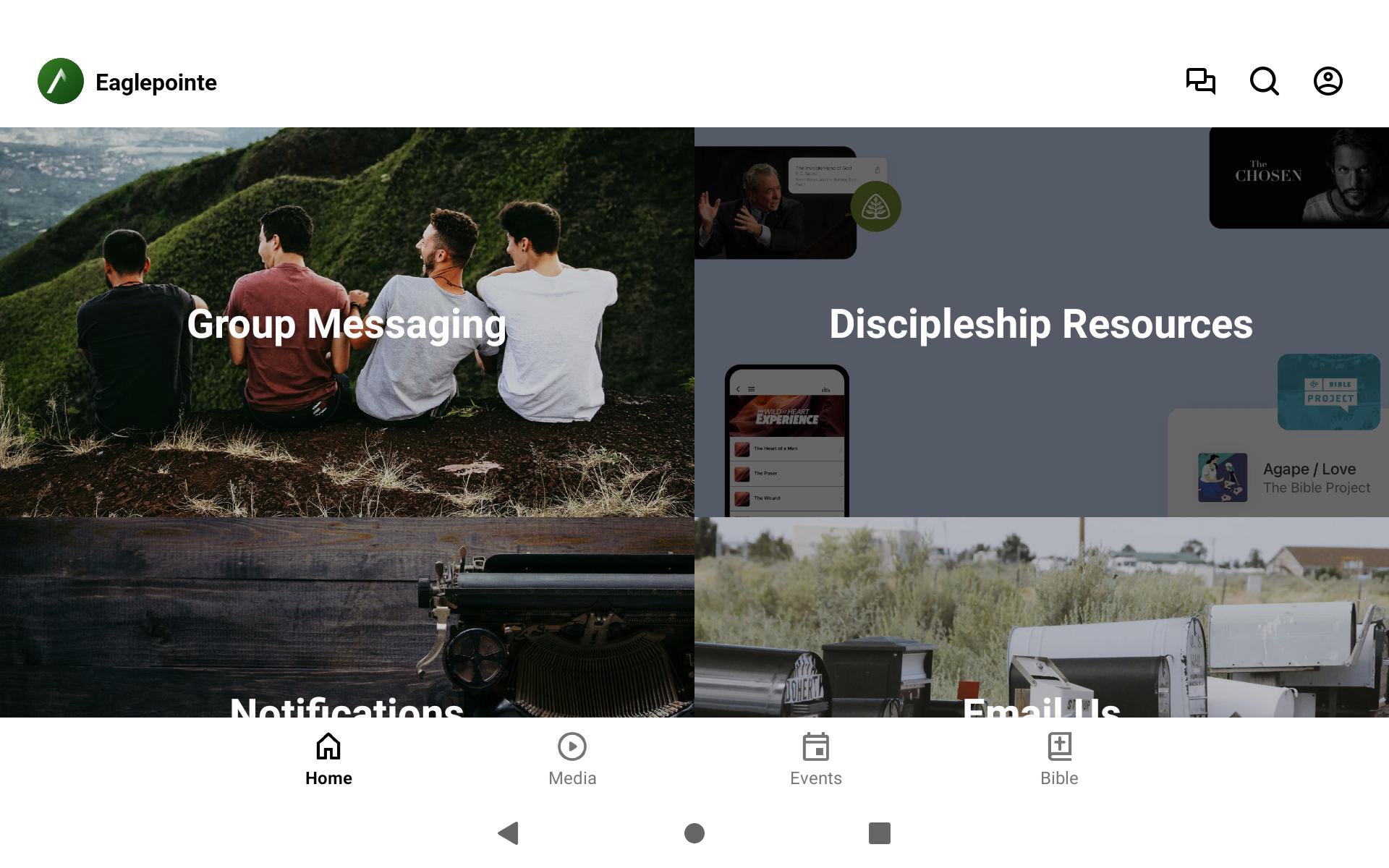This screenshot has height=868, width=1389.
Task: Select the Home tab
Action: [328, 759]
